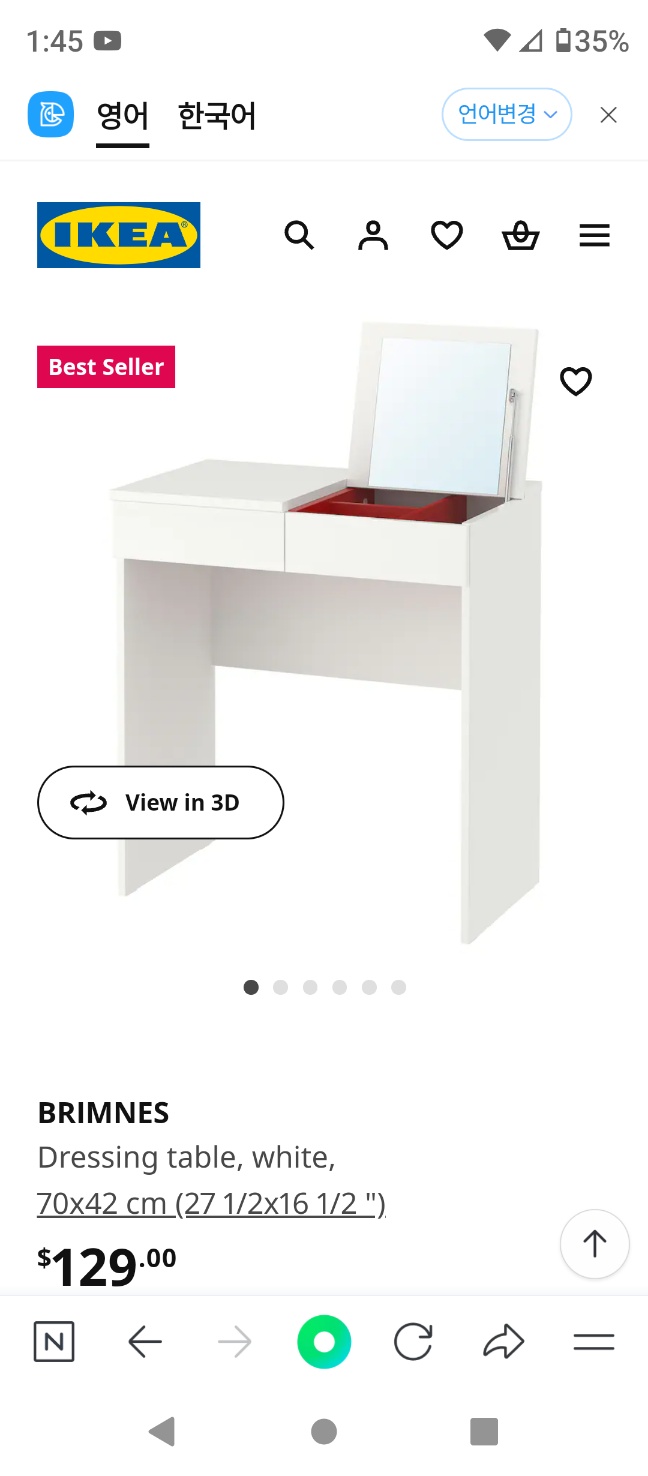Open the IKEA search icon
This screenshot has height=1476, width=648.
[x=299, y=236]
